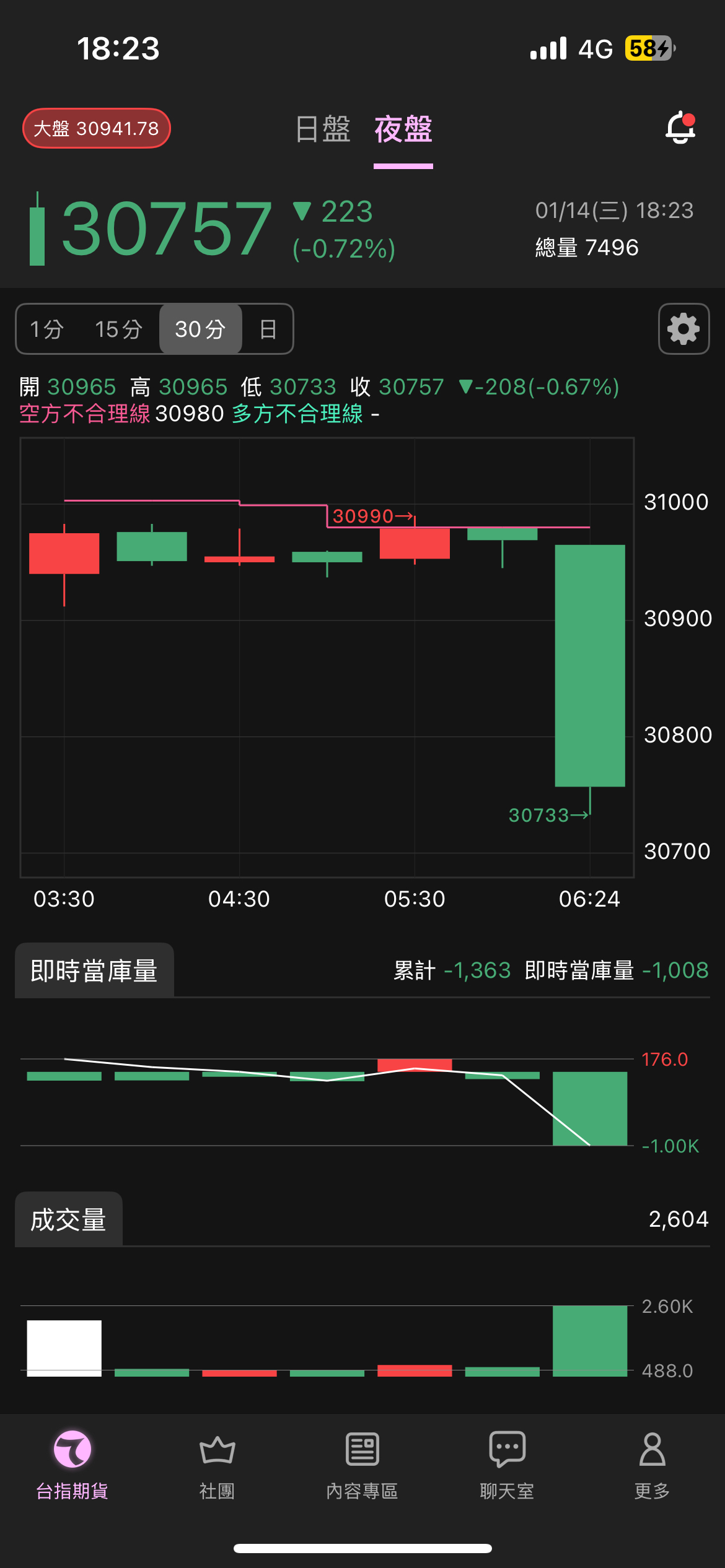Screen dimensions: 725x1568
Task: Switch to the 日盤 tab
Action: coord(323,129)
